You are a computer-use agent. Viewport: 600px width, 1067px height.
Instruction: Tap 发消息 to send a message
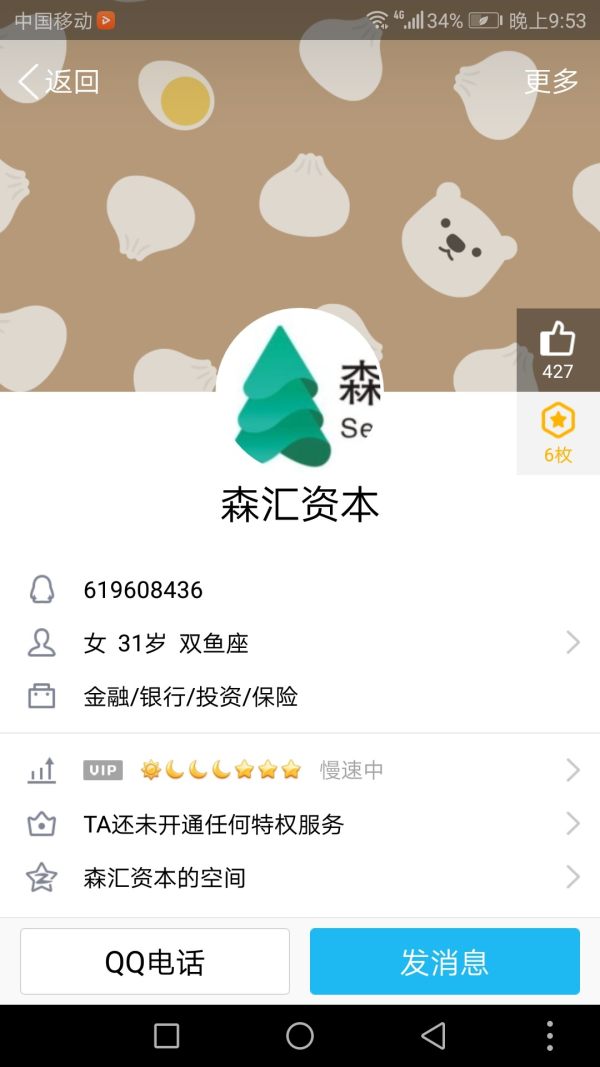click(x=444, y=962)
